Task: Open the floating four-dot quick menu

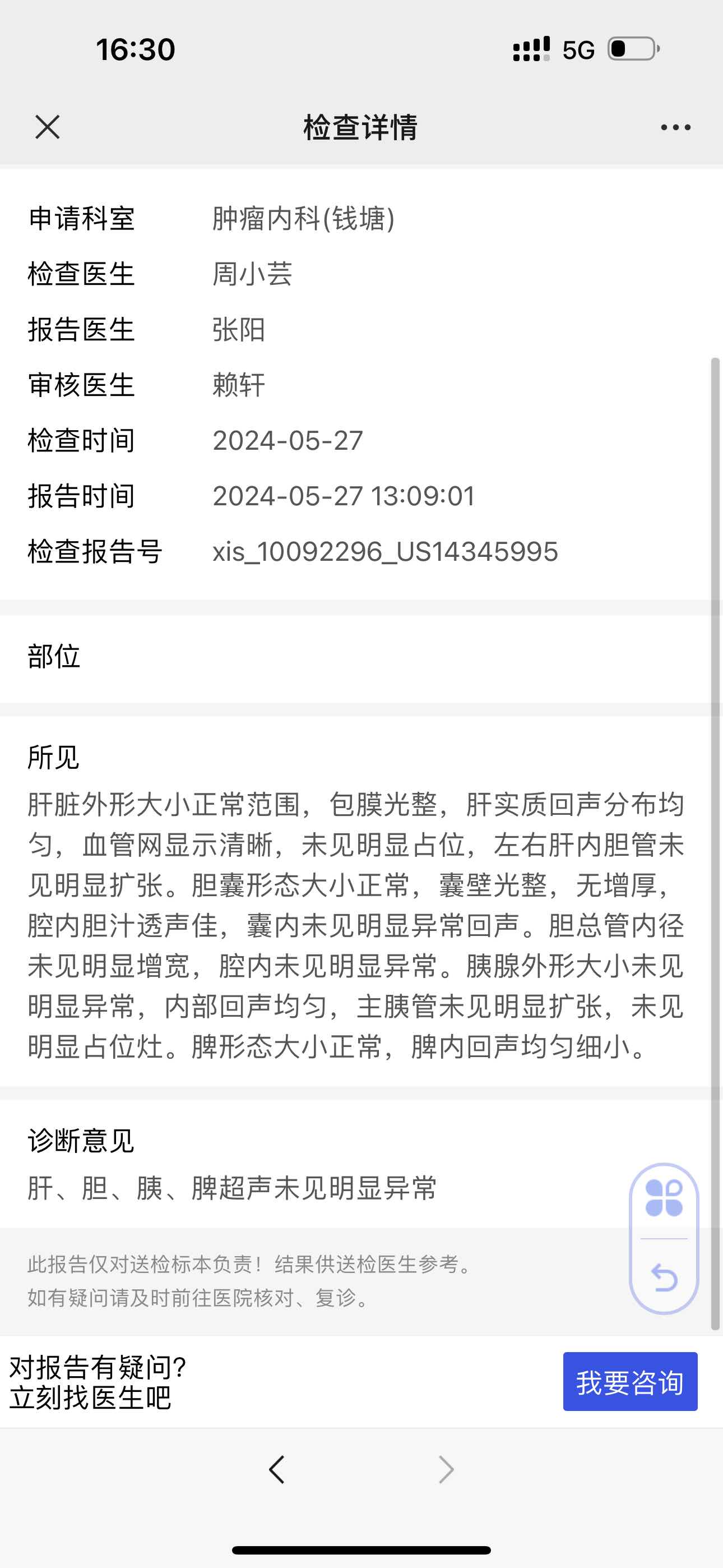Action: (664, 1198)
